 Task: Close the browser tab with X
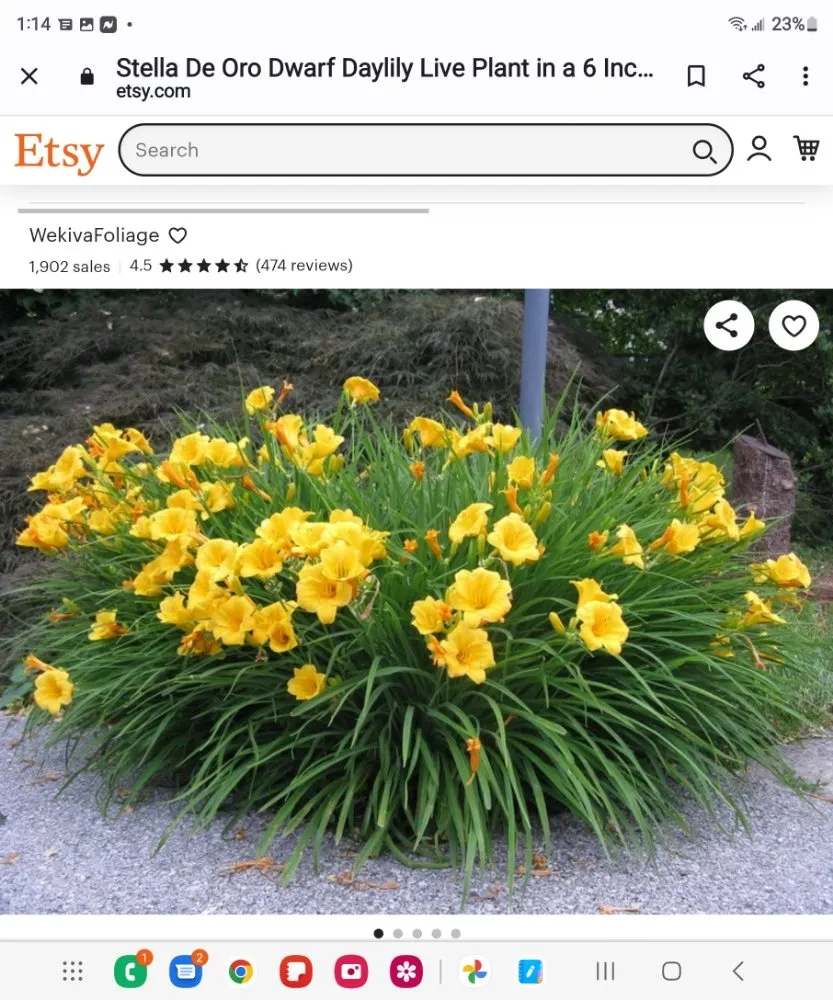(x=29, y=76)
